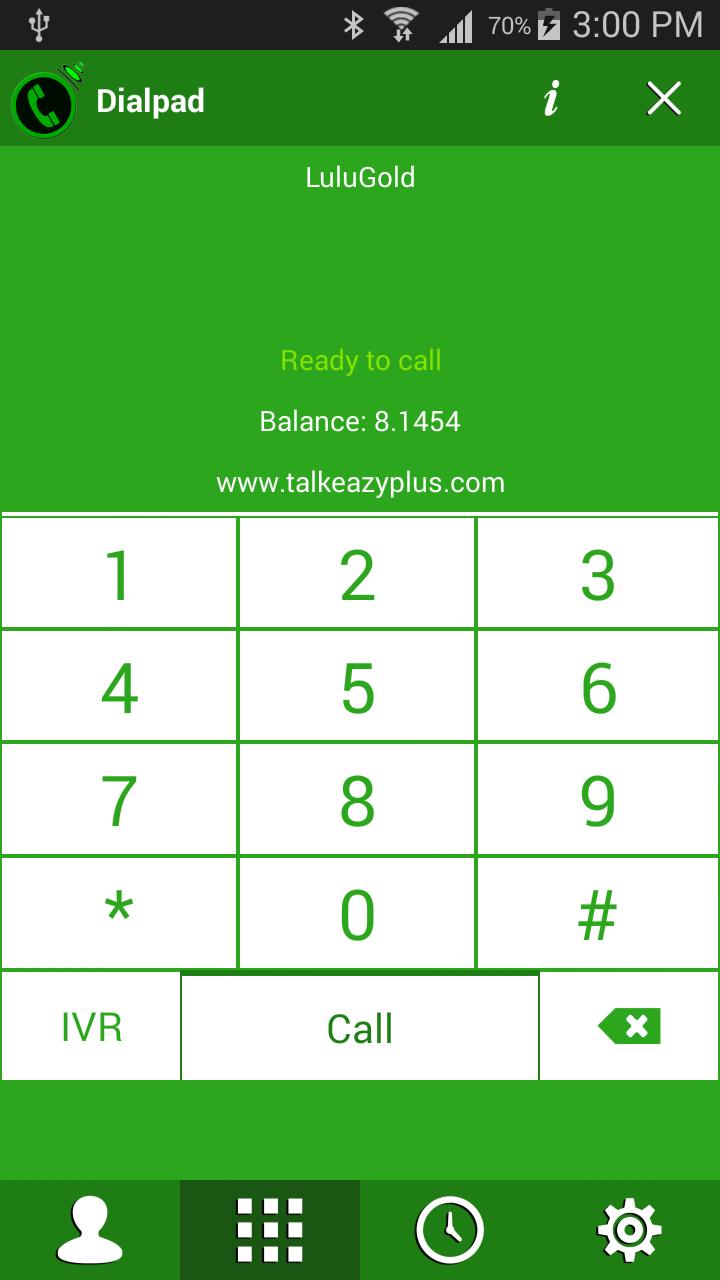The height and width of the screenshot is (1280, 720).
Task: Enter the number 5
Action: 358,687
